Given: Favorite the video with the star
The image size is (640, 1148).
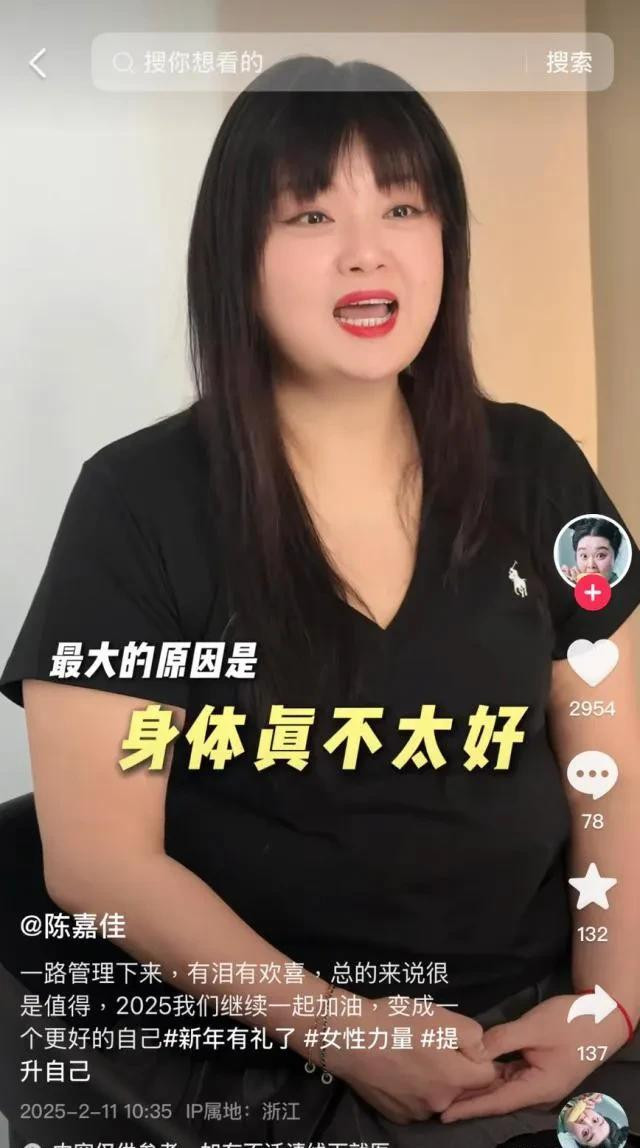Looking at the screenshot, I should pyautogui.click(x=592, y=886).
